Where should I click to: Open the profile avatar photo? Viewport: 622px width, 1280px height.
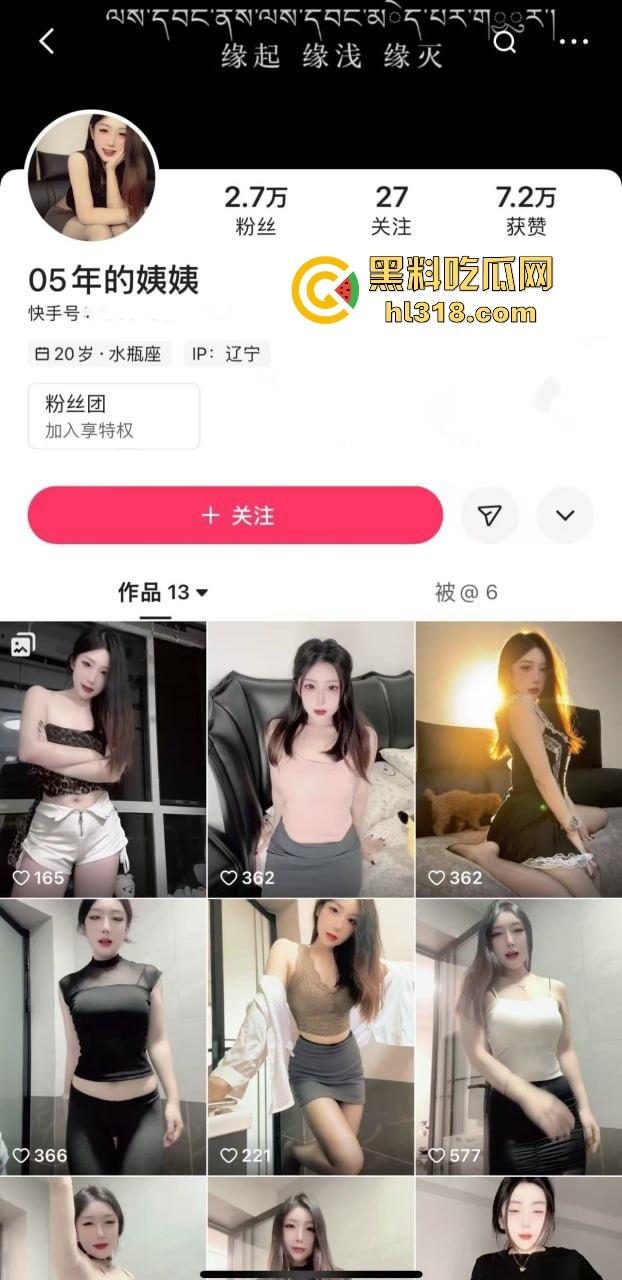point(91,176)
